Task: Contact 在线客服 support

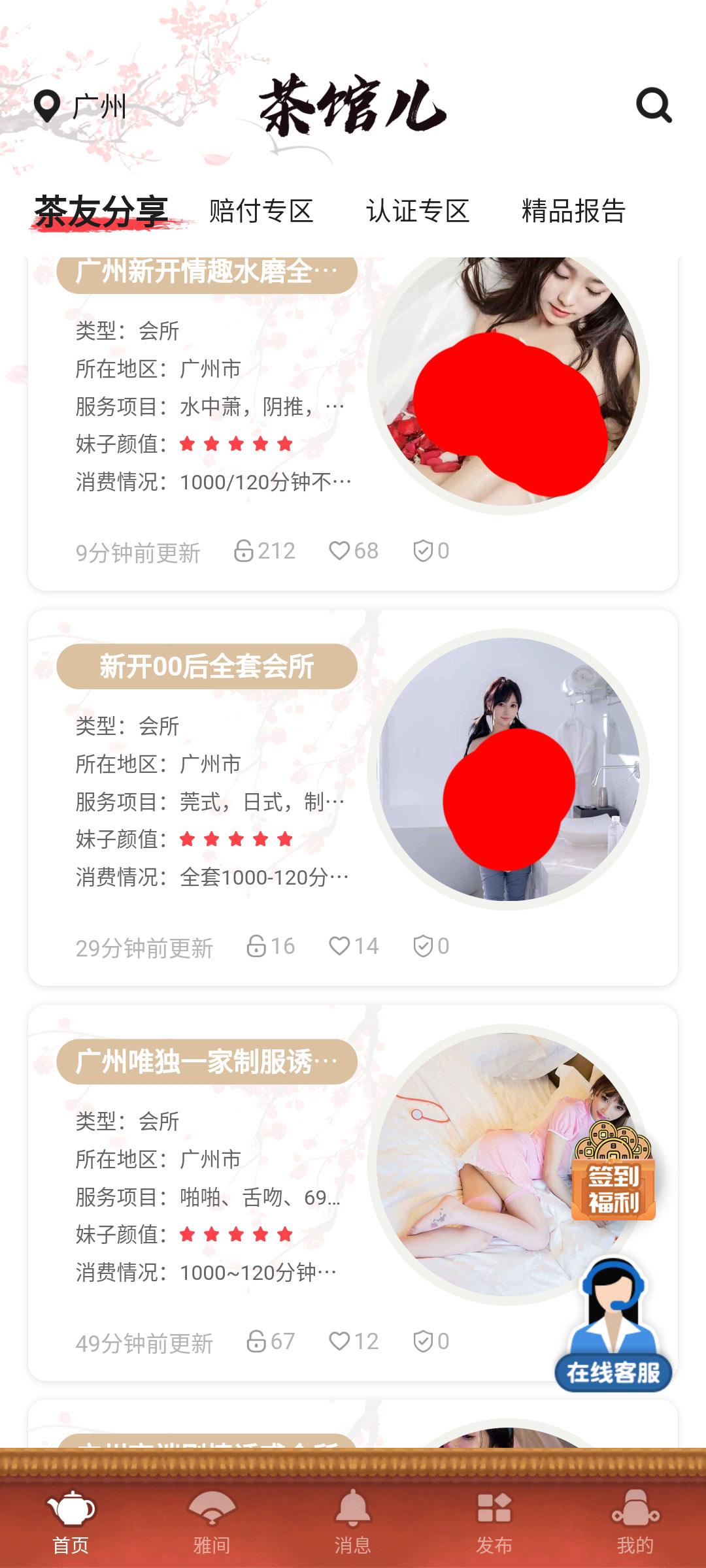Action: point(613,1326)
